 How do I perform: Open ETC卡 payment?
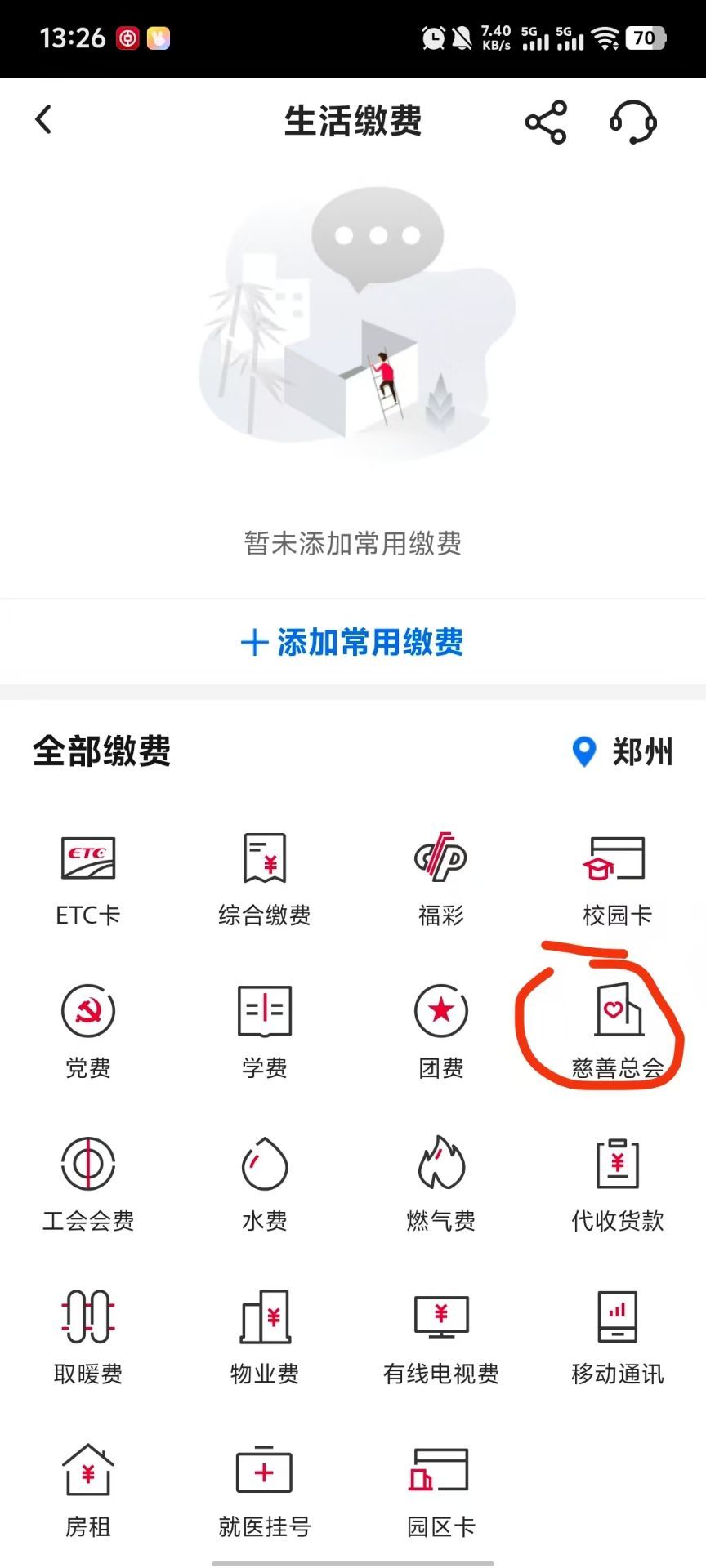88,879
